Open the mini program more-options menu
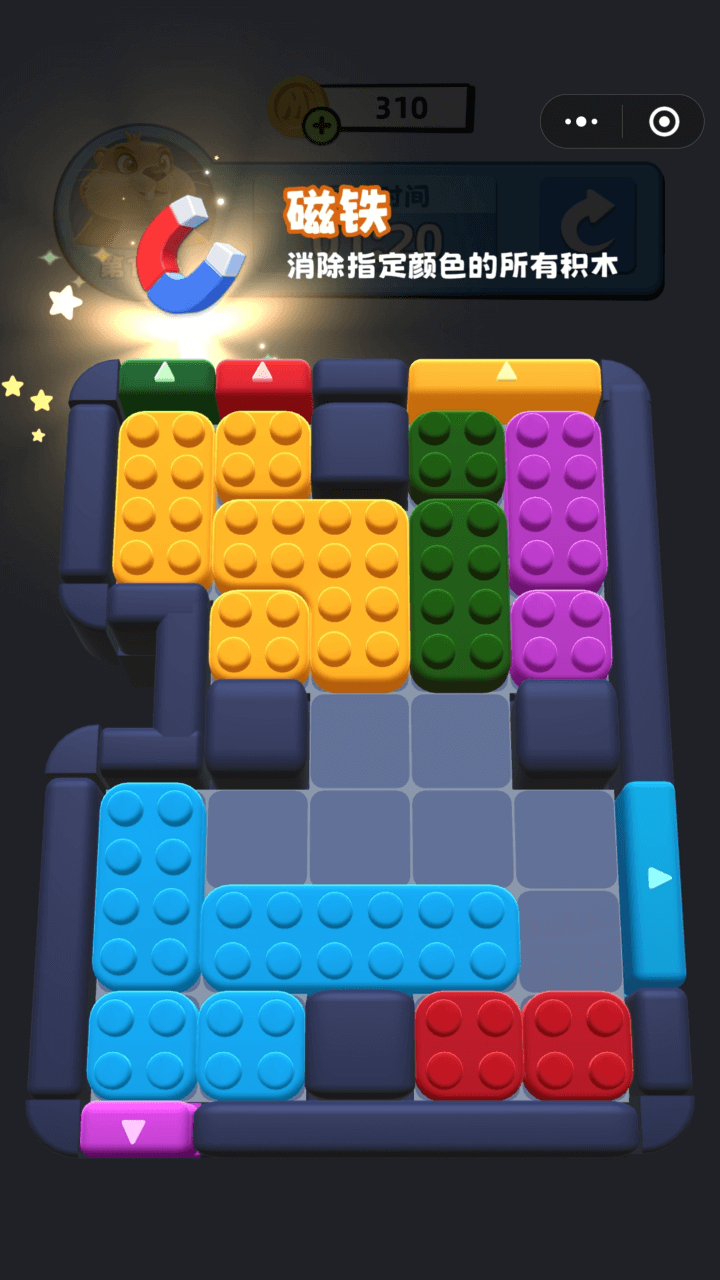This screenshot has height=1280, width=720. click(x=581, y=122)
